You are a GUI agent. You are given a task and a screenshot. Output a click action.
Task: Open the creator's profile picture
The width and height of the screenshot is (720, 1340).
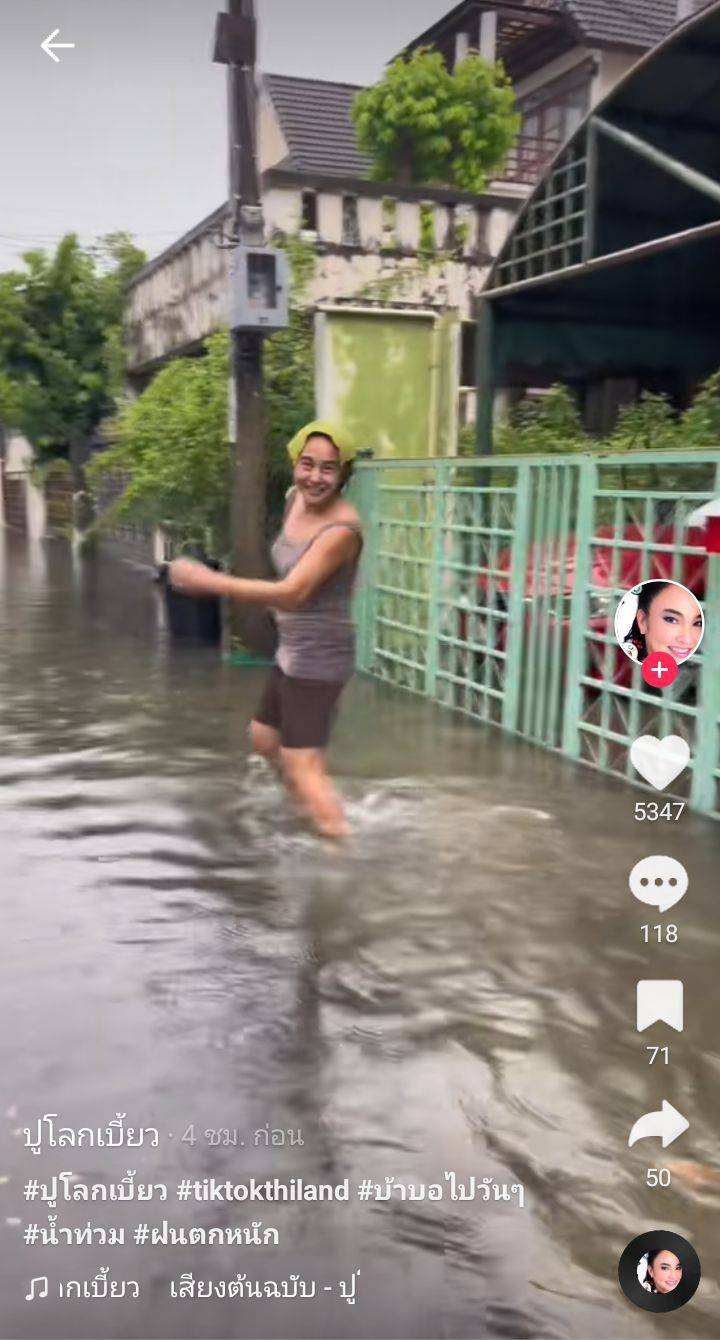(x=658, y=622)
